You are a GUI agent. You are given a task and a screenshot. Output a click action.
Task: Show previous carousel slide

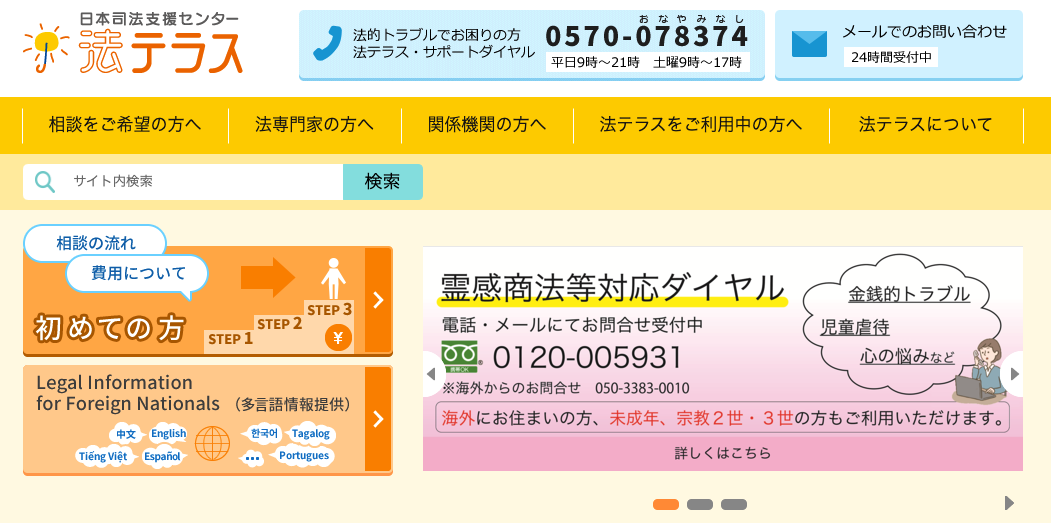431,374
